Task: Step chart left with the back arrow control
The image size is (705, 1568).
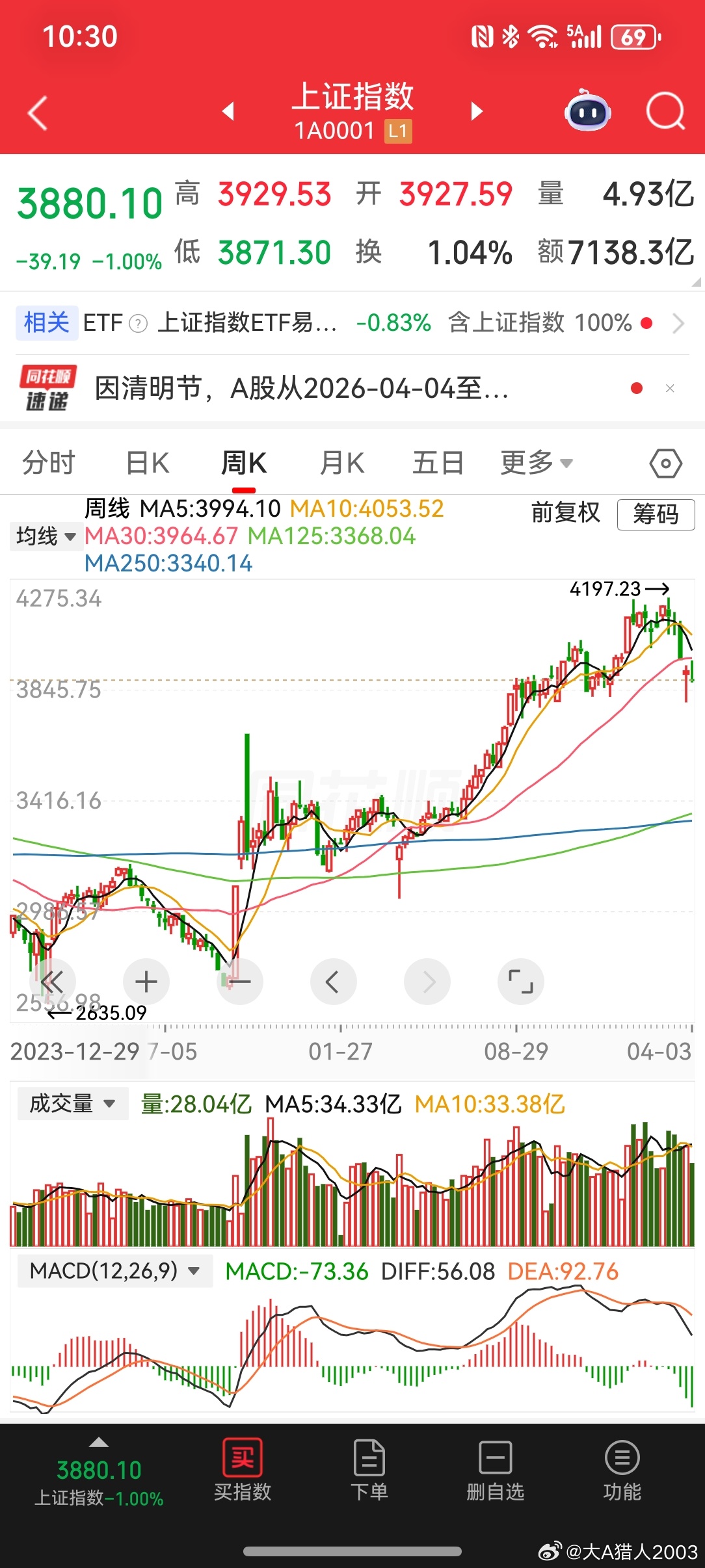Action: tap(333, 982)
